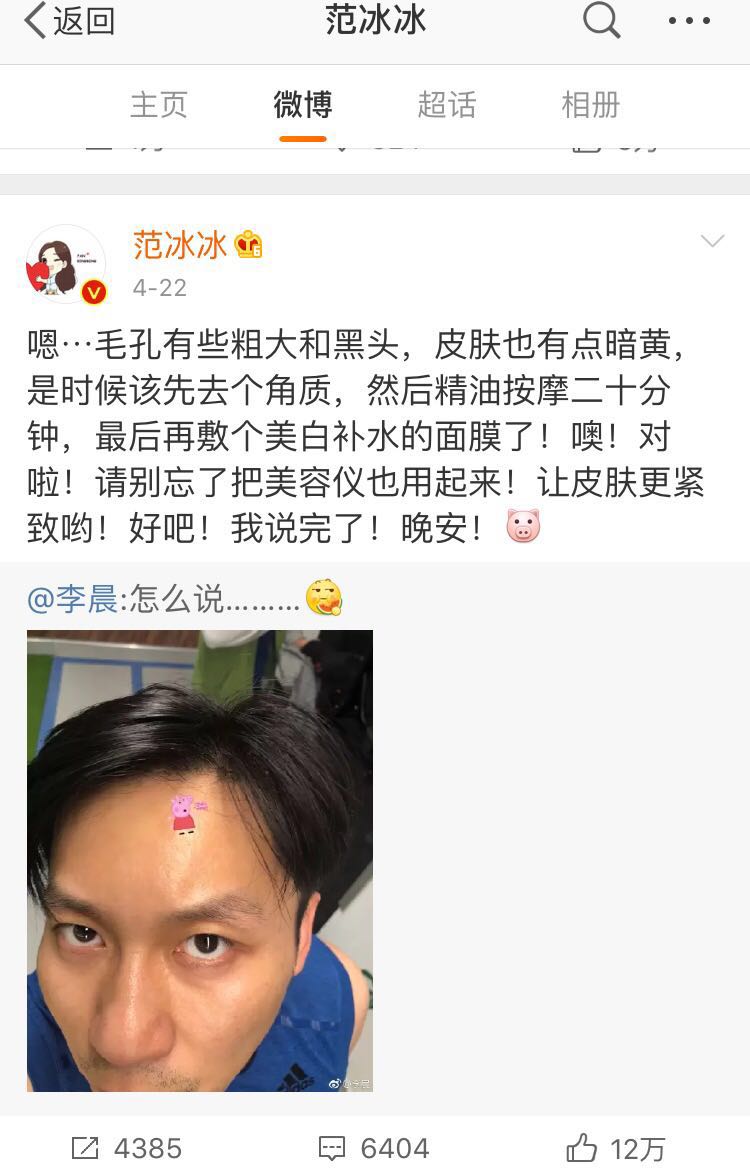The height and width of the screenshot is (1173, 750).
Task: Click the username 范冰冰 above the post
Action: (178, 243)
